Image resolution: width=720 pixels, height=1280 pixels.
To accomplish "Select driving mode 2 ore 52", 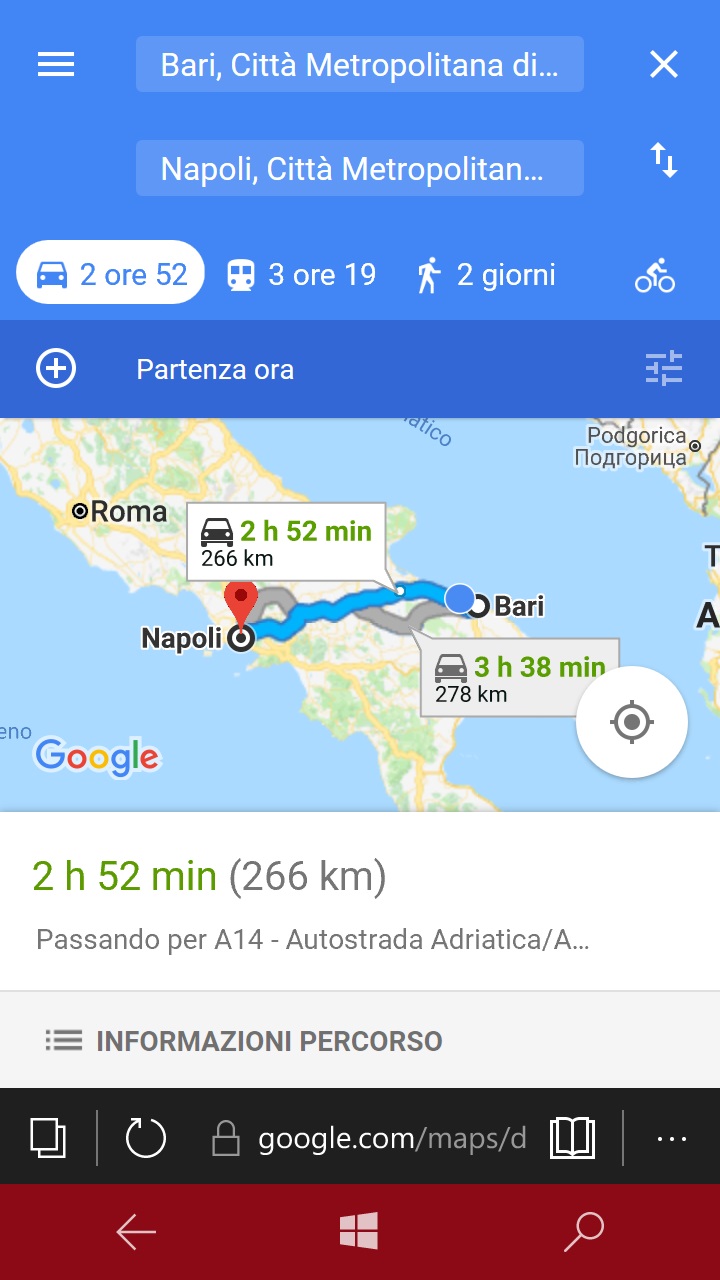I will tap(110, 274).
